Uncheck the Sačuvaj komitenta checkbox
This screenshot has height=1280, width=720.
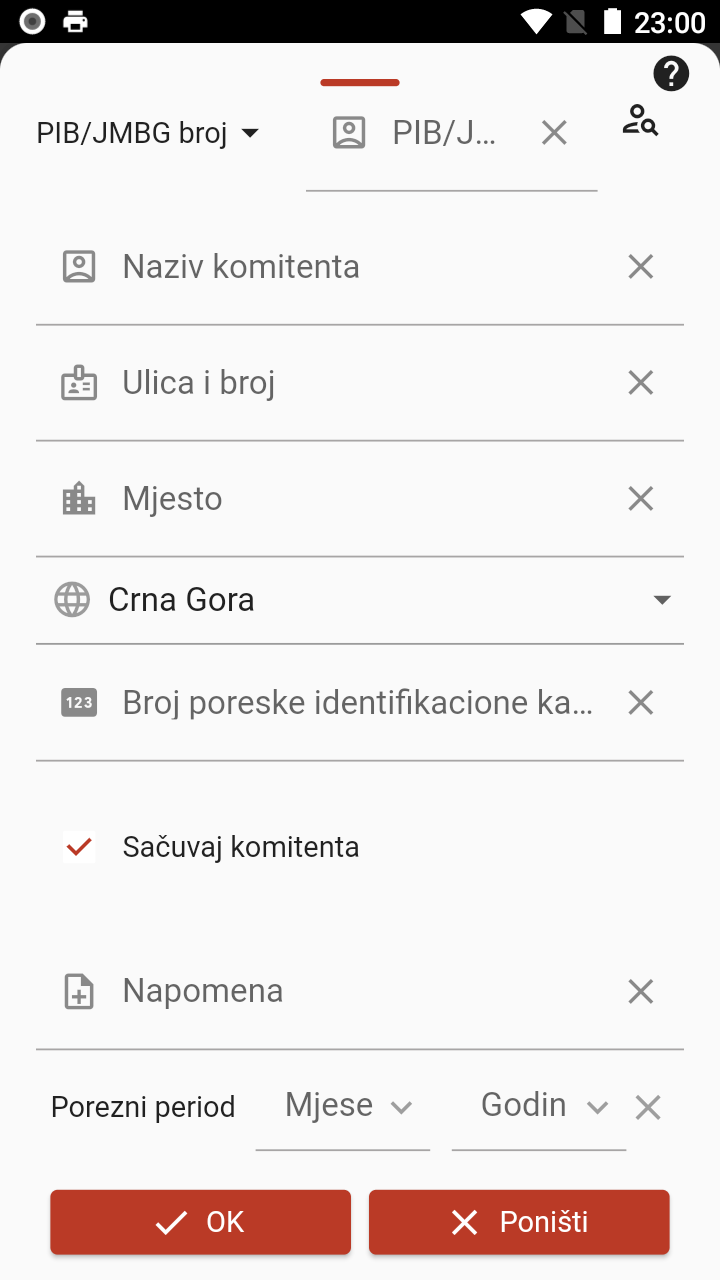(x=78, y=846)
